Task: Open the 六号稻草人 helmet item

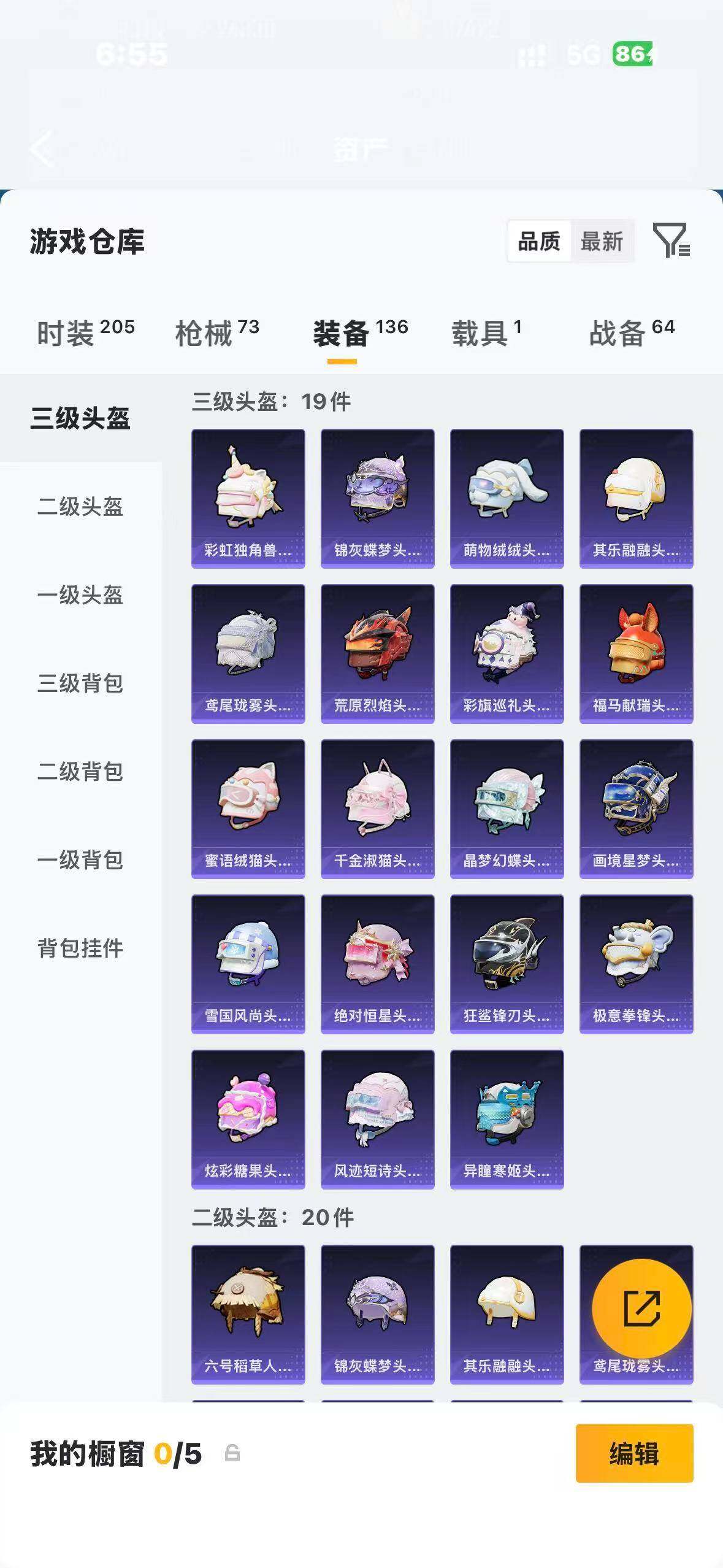Action: point(248,1315)
